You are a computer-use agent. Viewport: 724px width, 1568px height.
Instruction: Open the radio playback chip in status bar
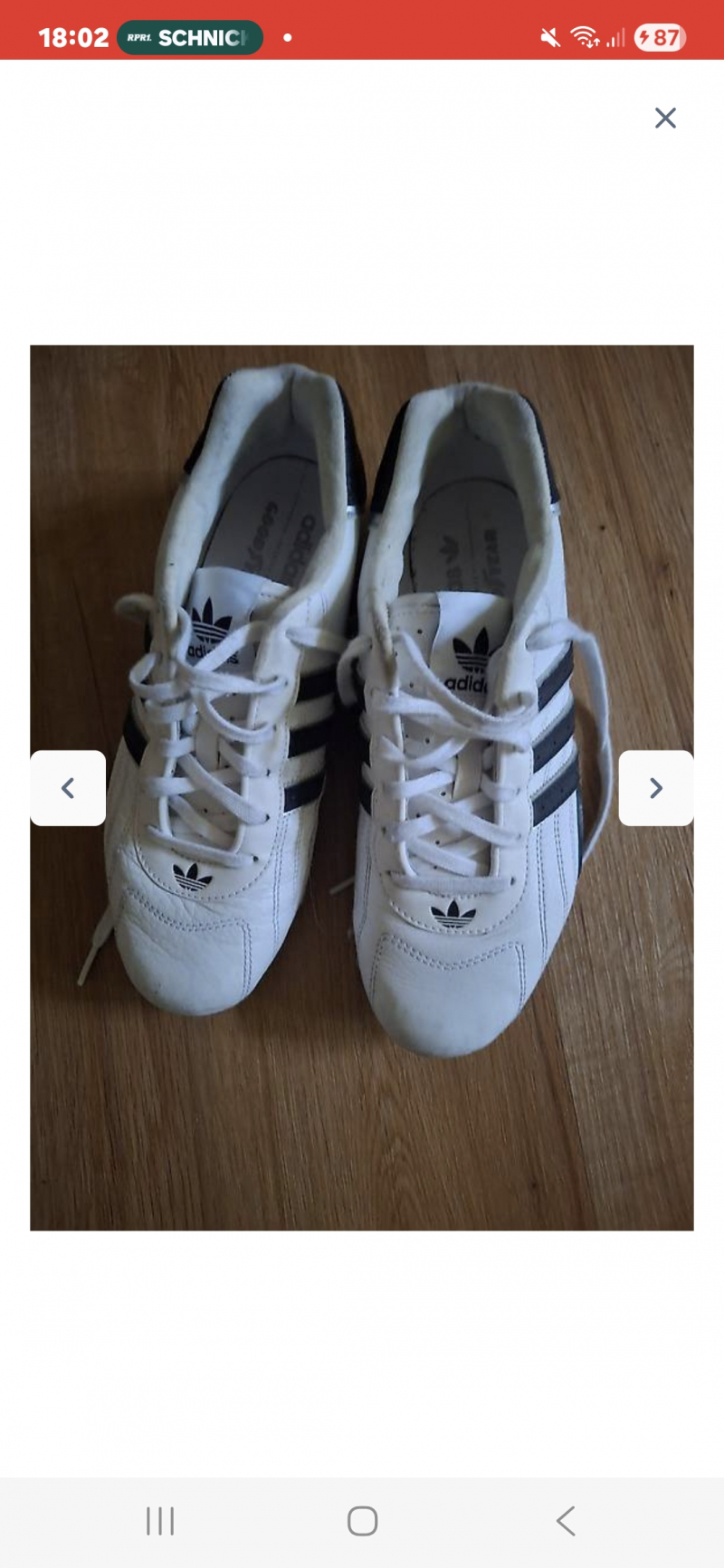pyautogui.click(x=190, y=38)
